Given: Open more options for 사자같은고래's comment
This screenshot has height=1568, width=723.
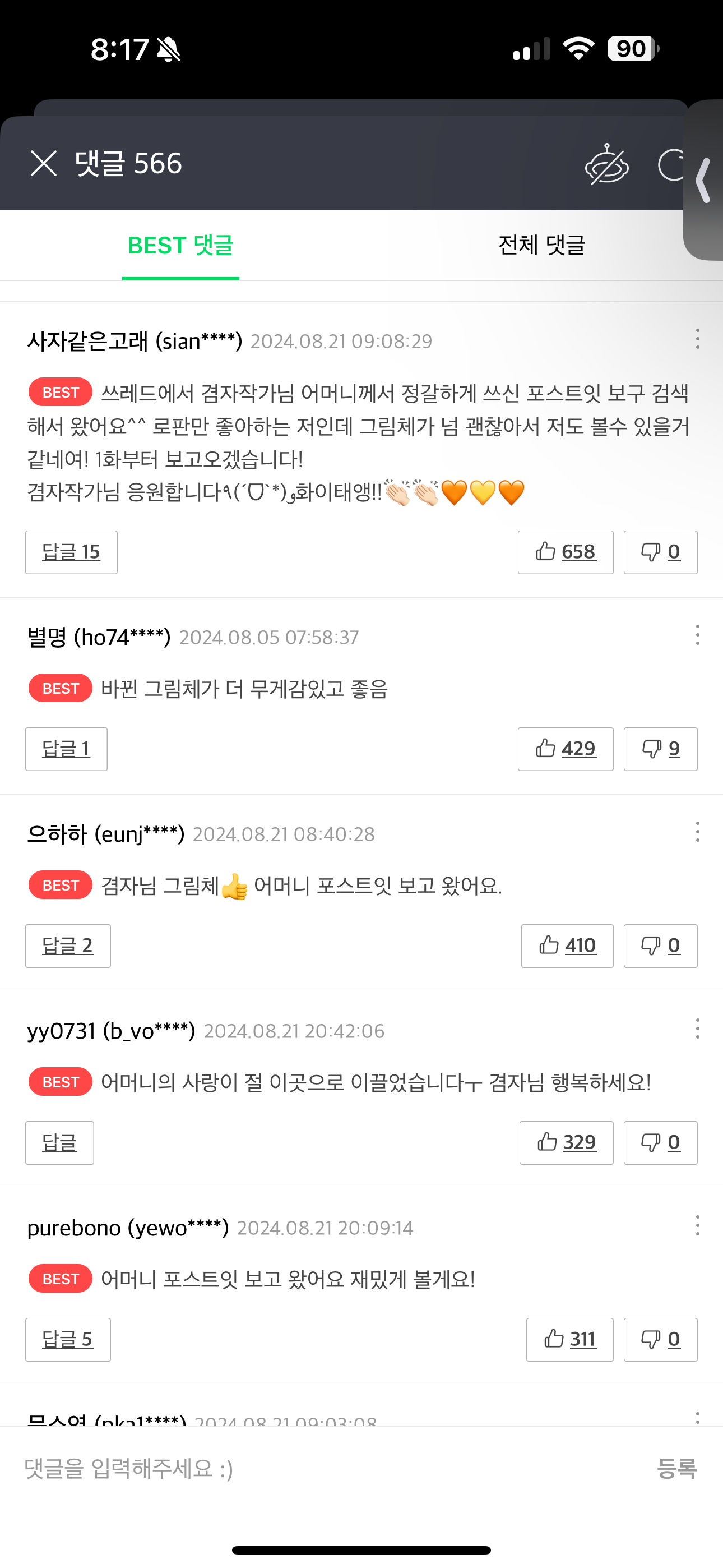Looking at the screenshot, I should click(x=697, y=339).
